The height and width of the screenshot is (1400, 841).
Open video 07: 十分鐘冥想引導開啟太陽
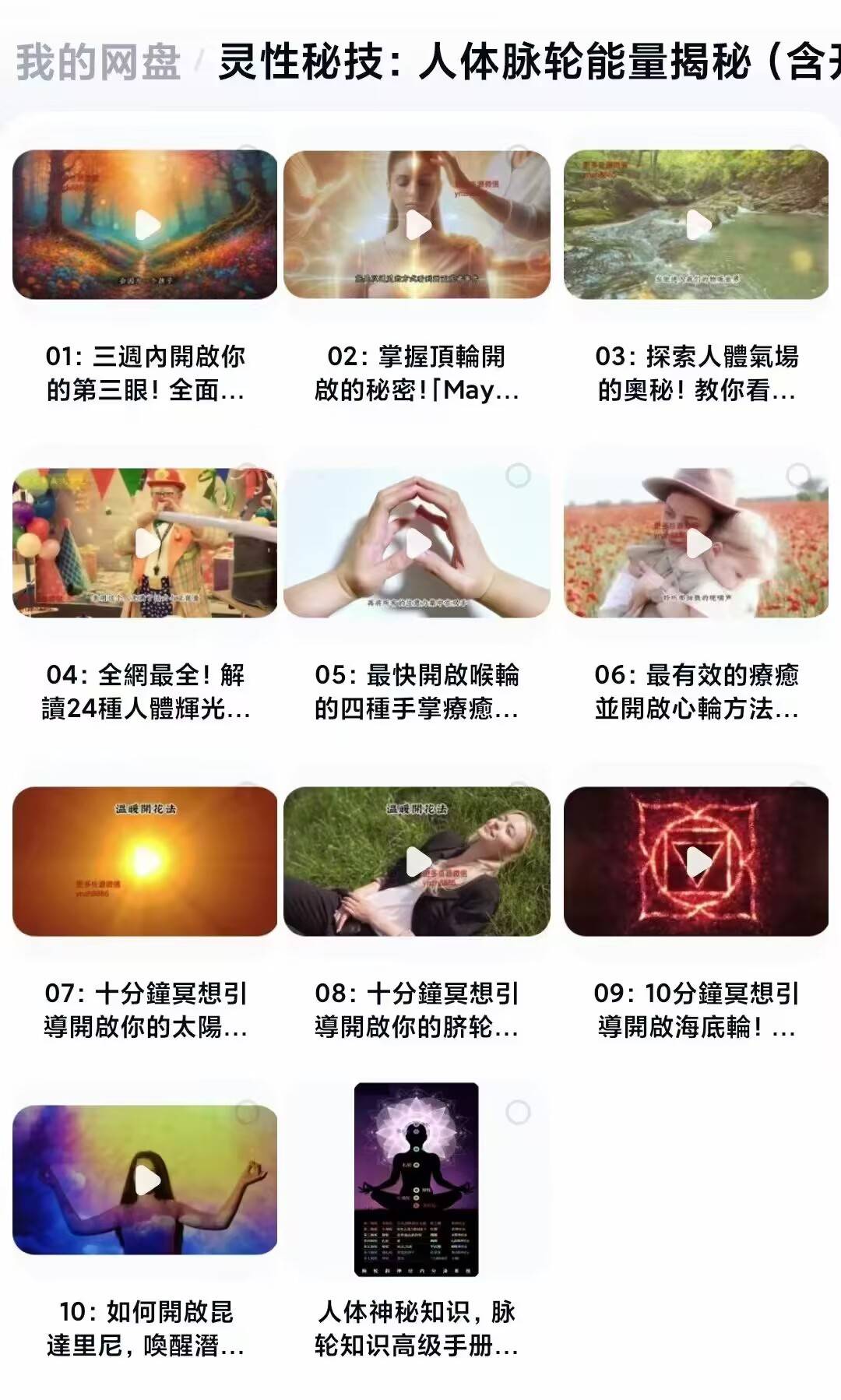[146, 861]
